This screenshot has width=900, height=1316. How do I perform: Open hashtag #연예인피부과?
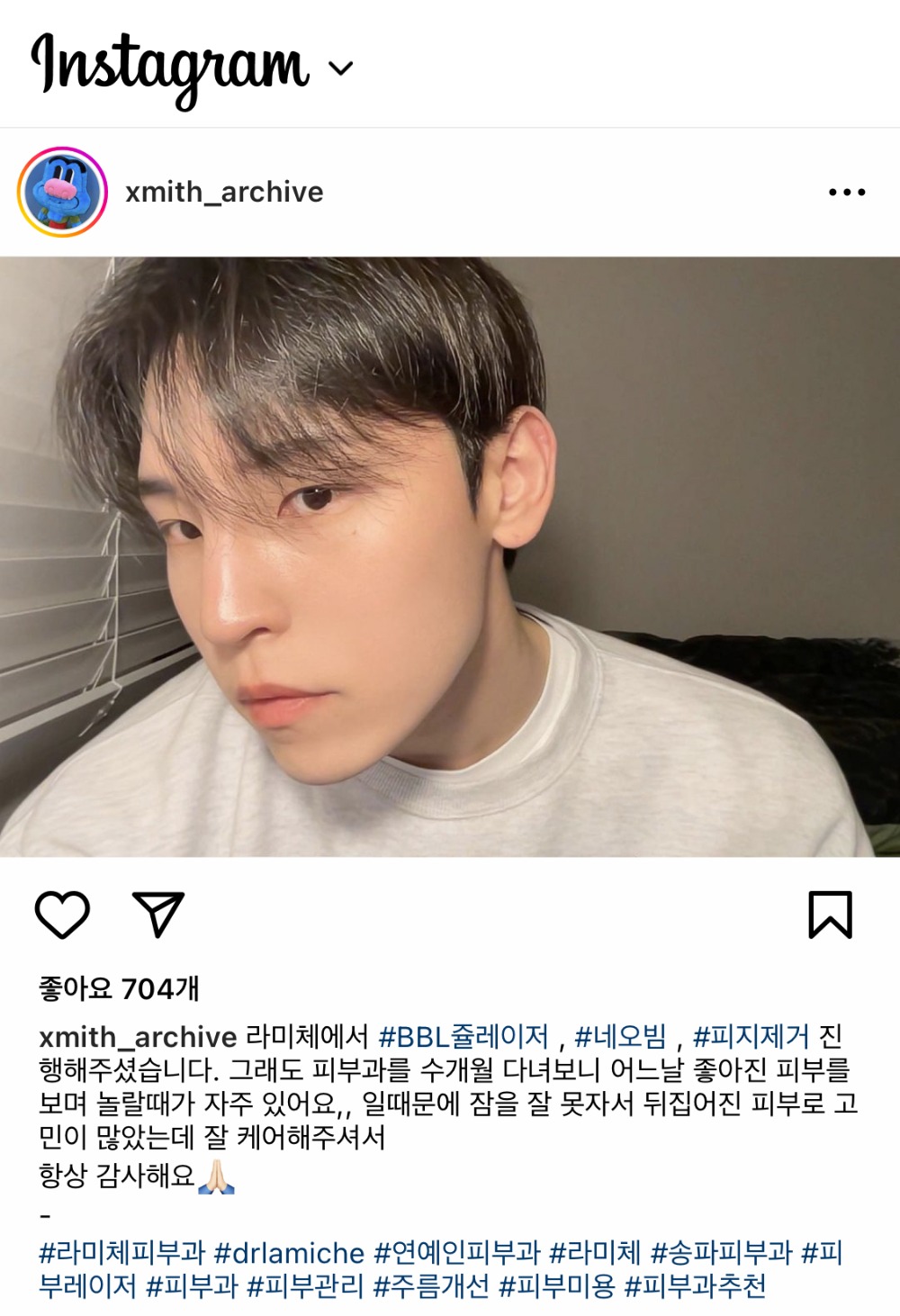point(456,1252)
